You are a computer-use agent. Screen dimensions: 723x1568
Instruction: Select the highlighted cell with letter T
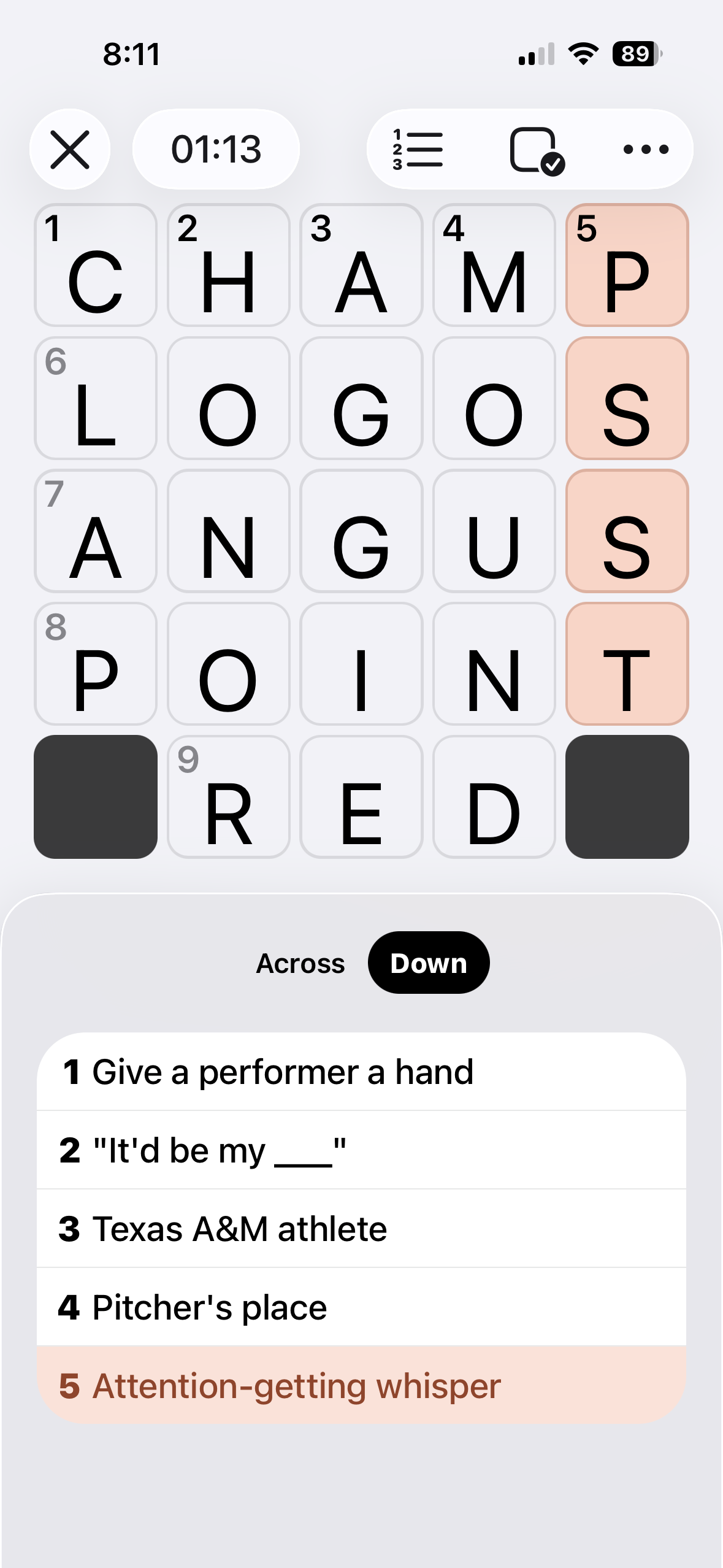tap(627, 664)
